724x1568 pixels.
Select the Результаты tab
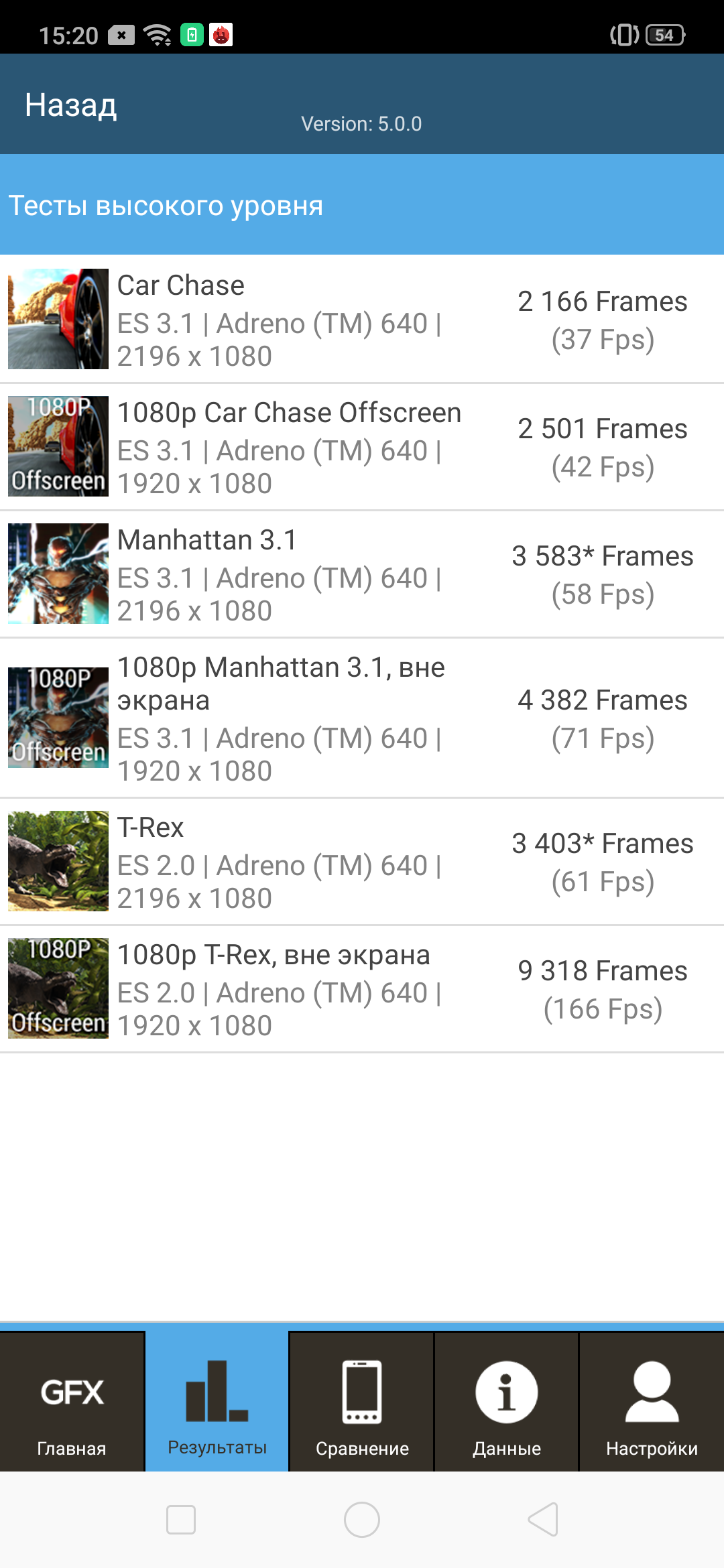(x=217, y=1402)
